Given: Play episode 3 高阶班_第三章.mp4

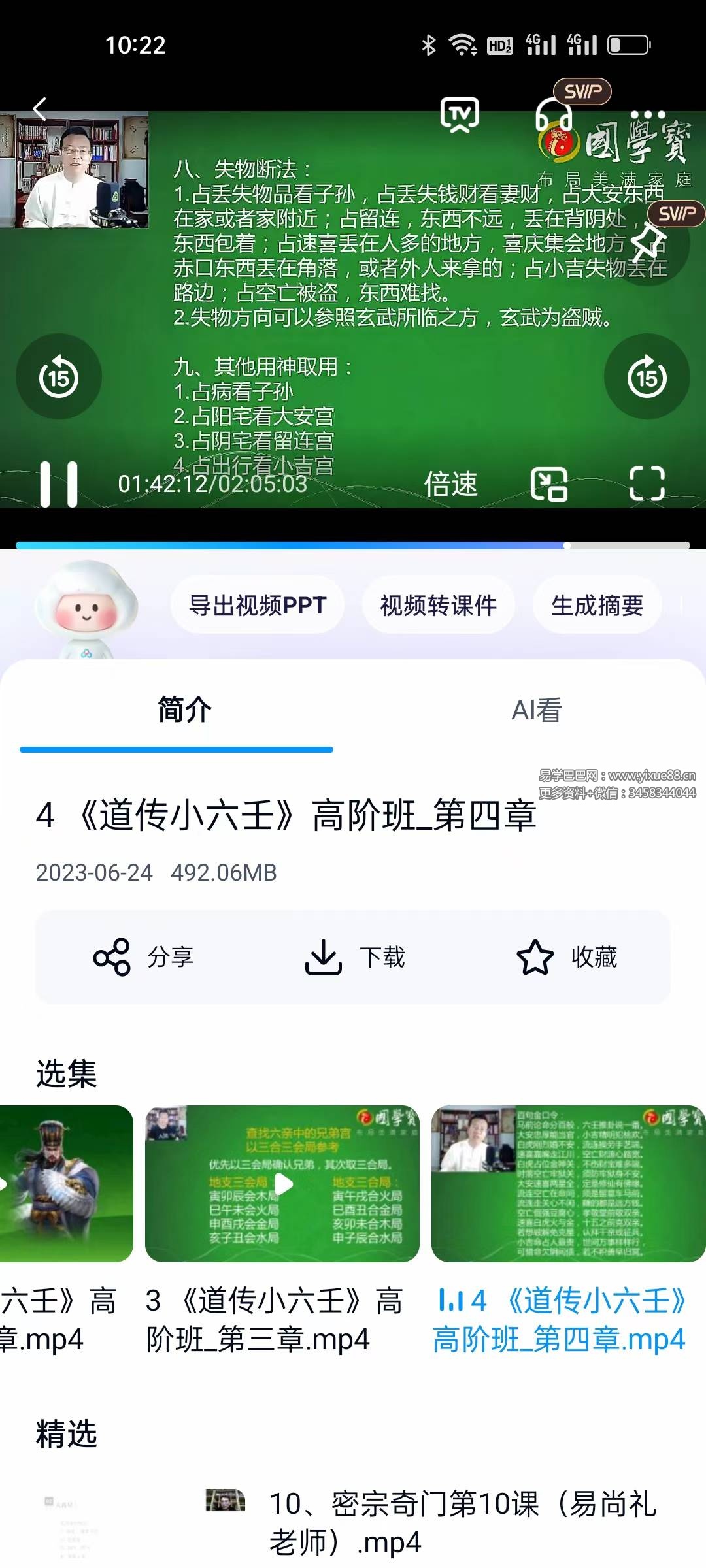Looking at the screenshot, I should [x=282, y=1184].
